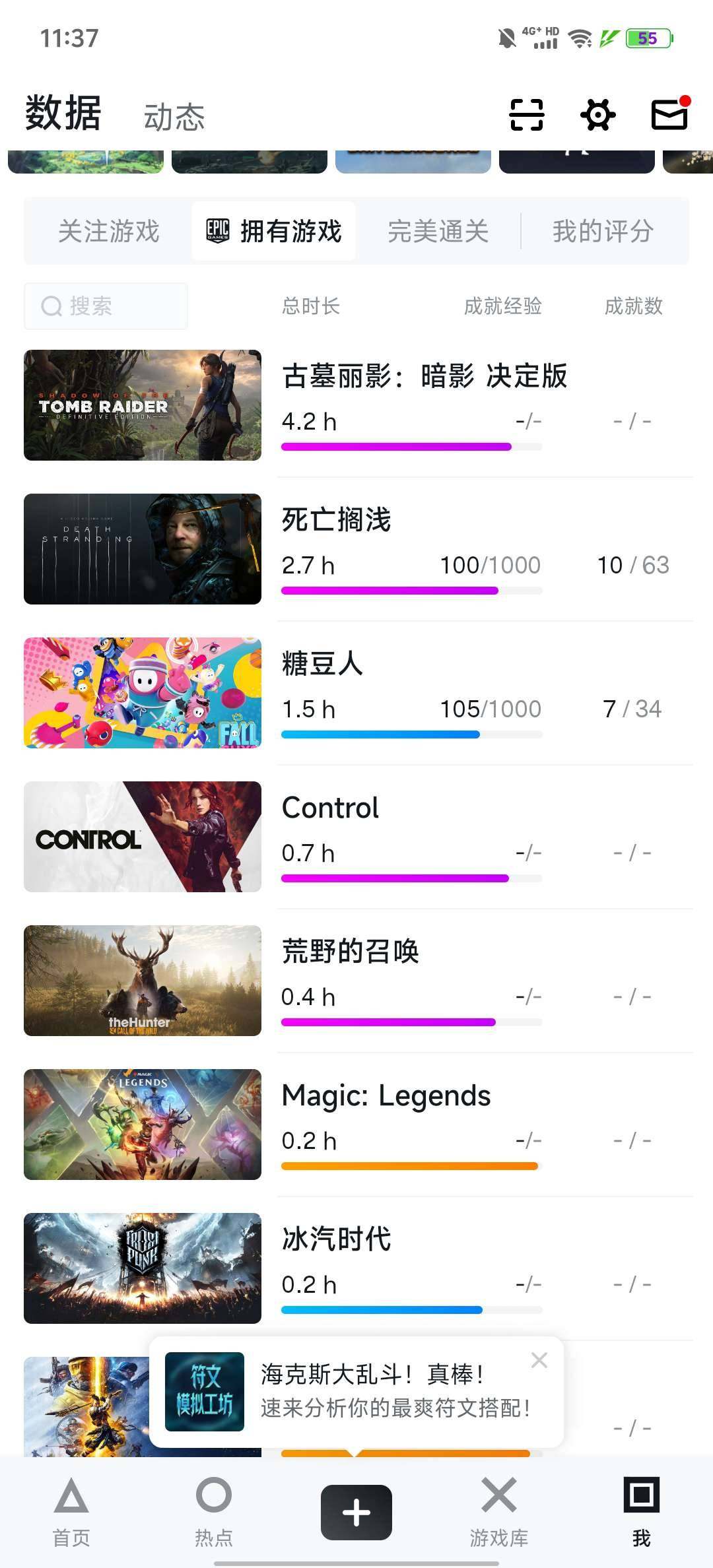Open the Control game entry

[330, 808]
